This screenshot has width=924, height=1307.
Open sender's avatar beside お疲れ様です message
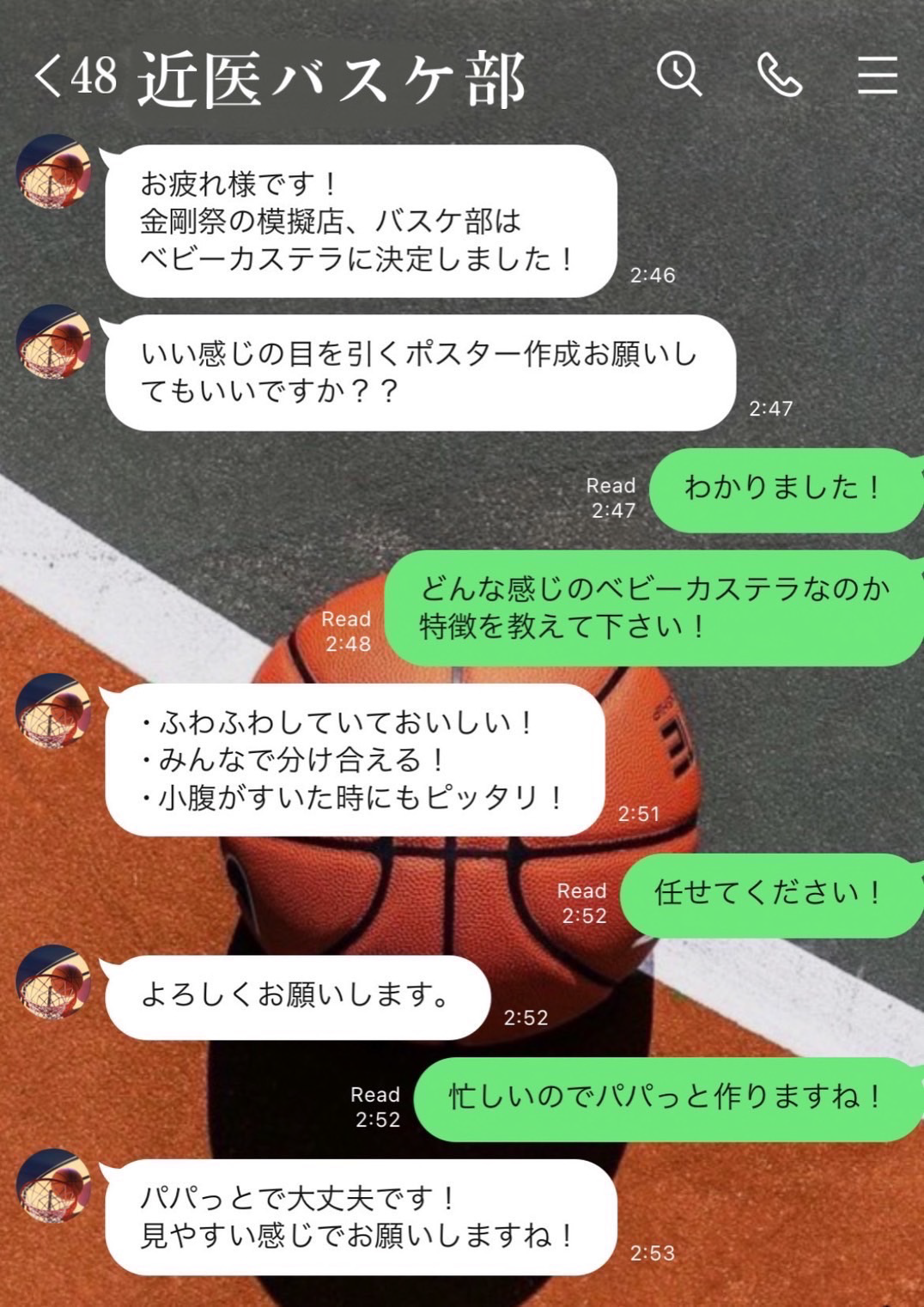54,172
